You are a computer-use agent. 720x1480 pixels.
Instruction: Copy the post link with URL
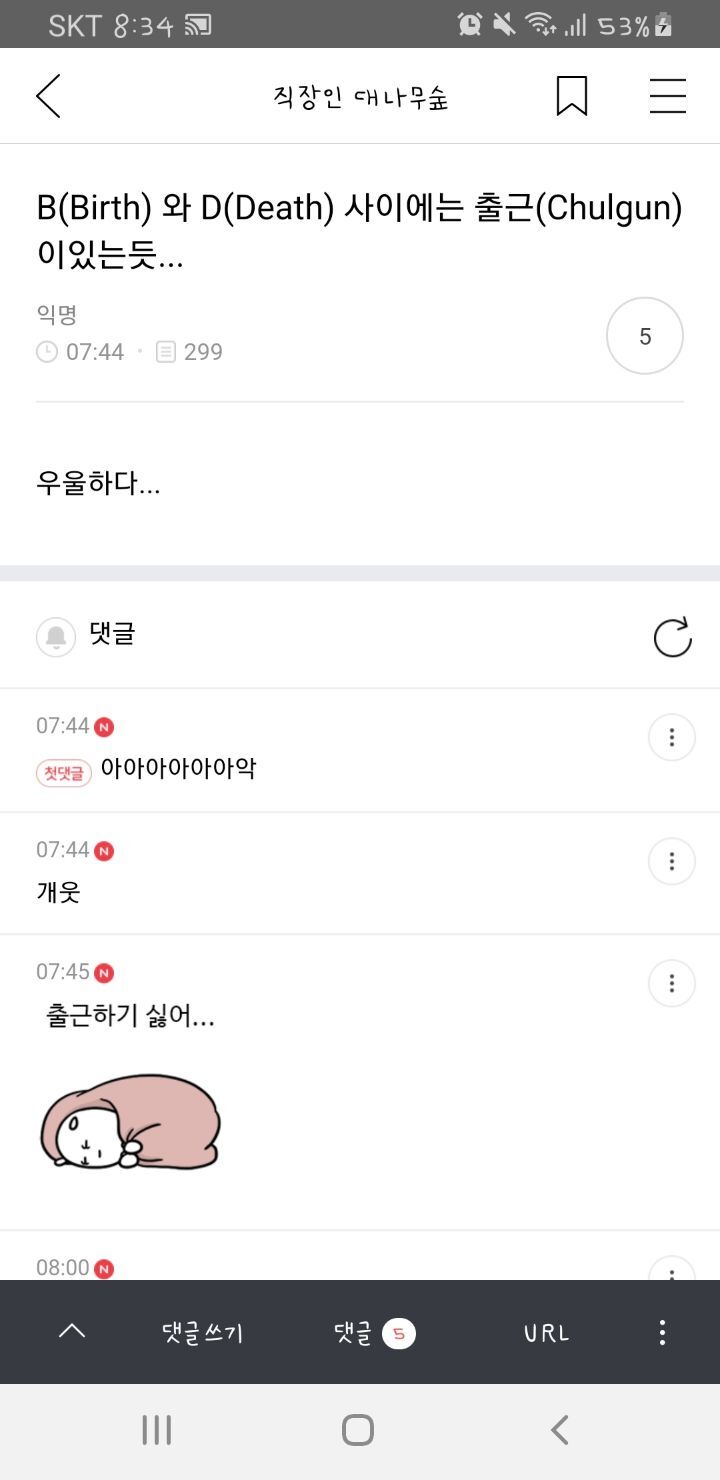(546, 1333)
